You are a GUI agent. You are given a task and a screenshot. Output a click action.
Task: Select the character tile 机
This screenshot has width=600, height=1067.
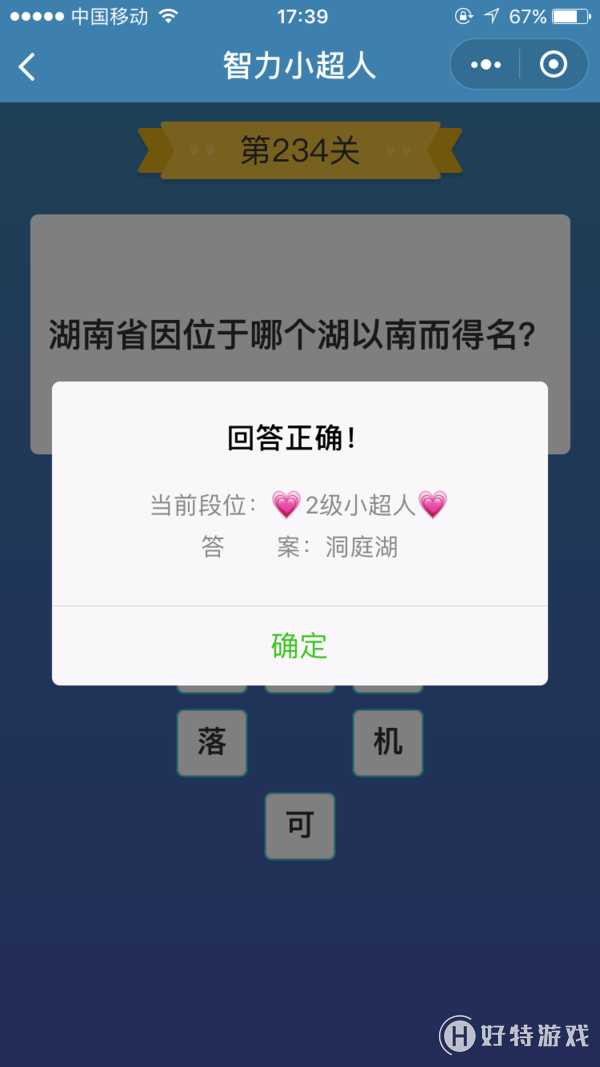pyautogui.click(x=388, y=742)
